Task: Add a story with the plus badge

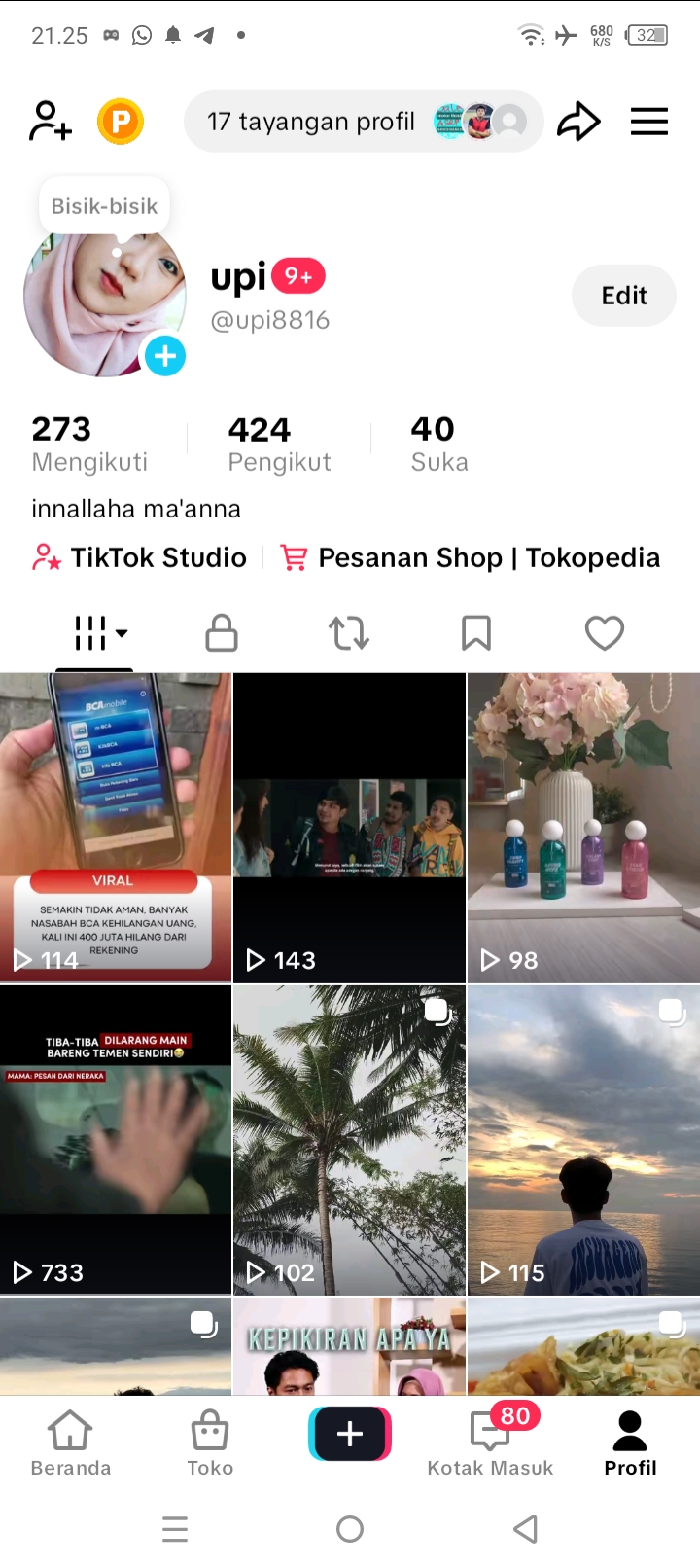Action: point(165,356)
